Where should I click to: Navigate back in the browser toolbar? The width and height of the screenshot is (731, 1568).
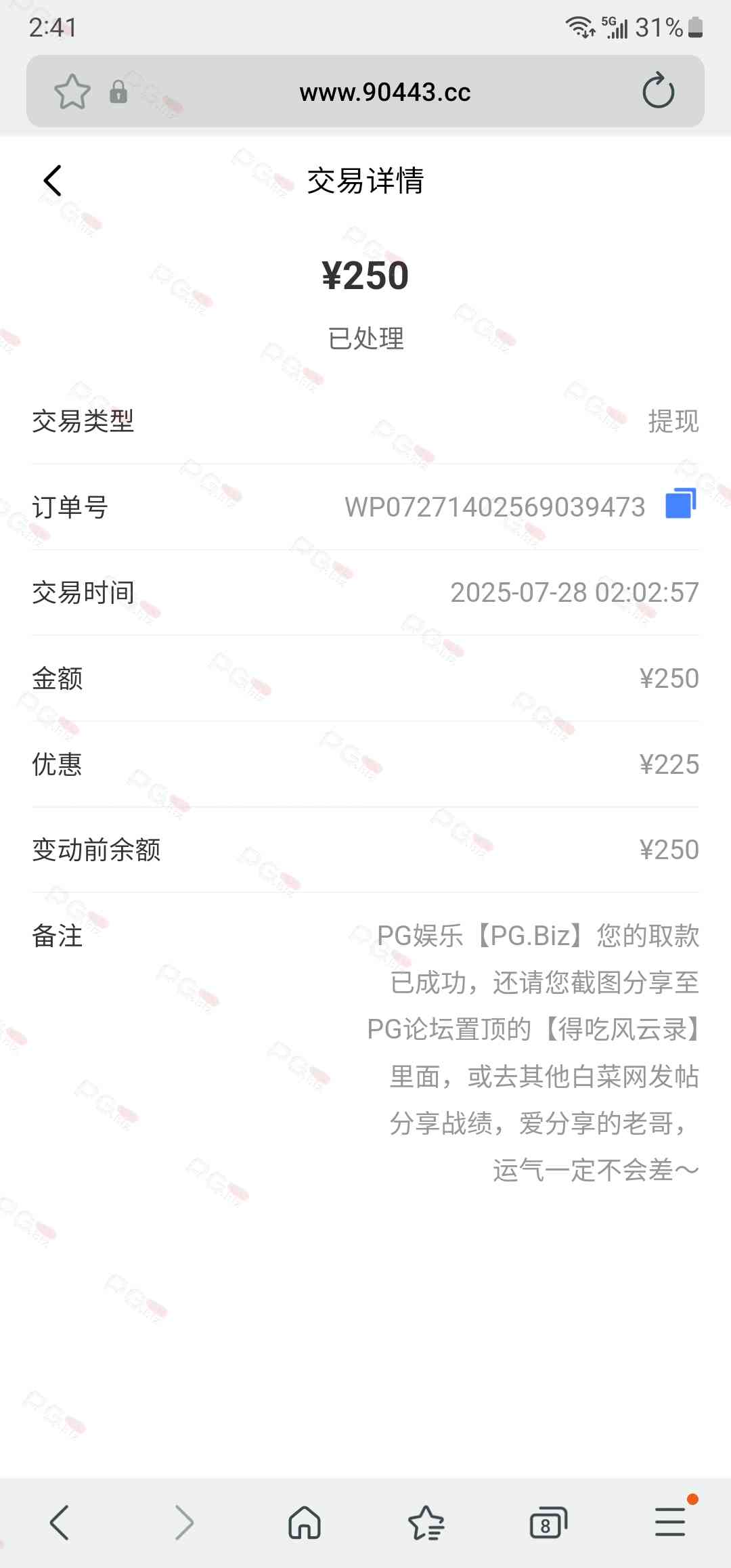[x=60, y=1523]
